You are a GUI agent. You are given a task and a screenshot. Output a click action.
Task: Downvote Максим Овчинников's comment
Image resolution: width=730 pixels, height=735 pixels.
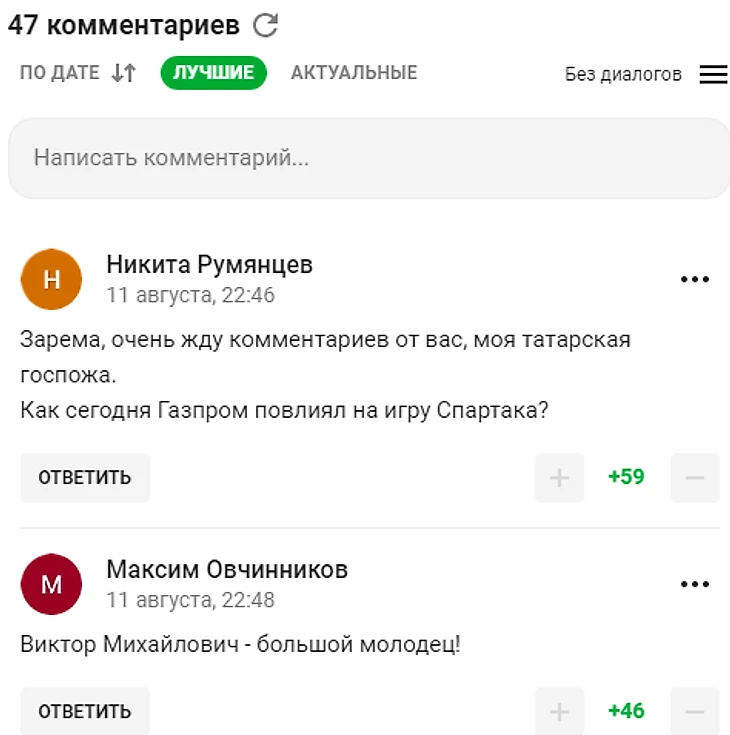pos(694,711)
